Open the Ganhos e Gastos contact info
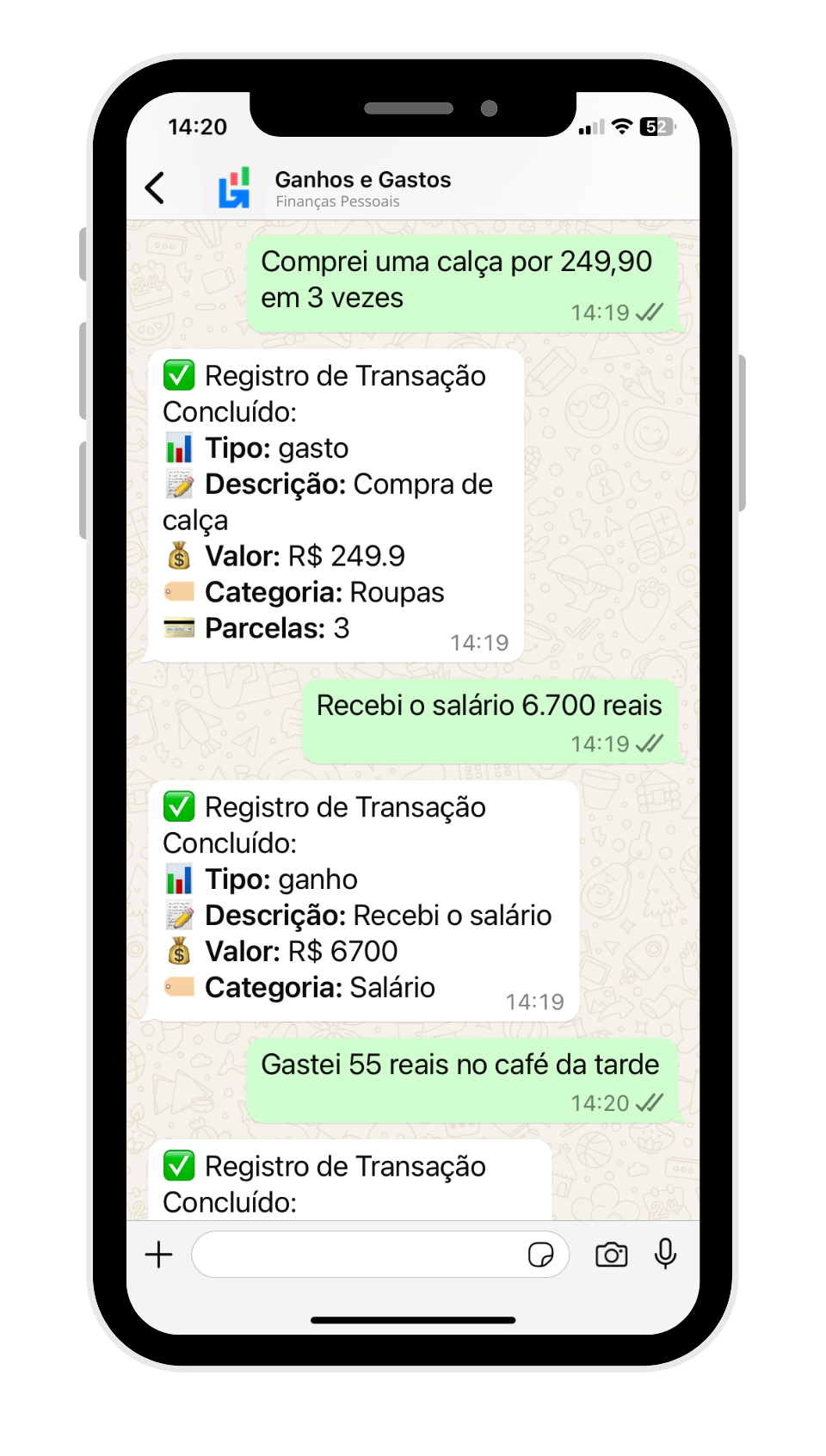This screenshot has height=1456, width=826. click(362, 188)
